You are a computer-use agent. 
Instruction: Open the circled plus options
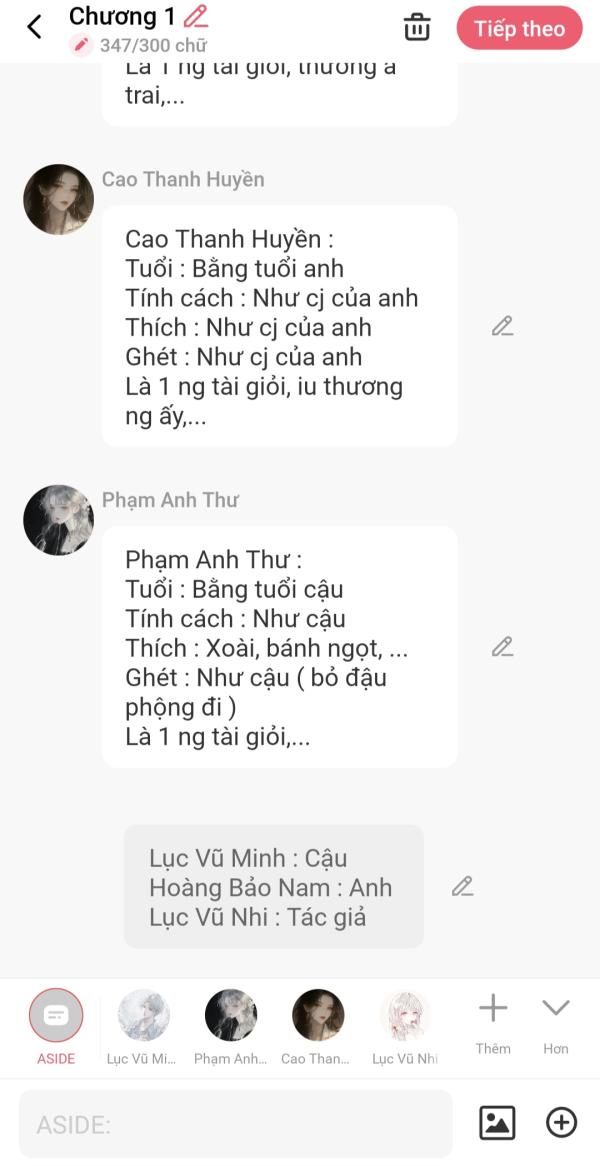click(x=561, y=1123)
